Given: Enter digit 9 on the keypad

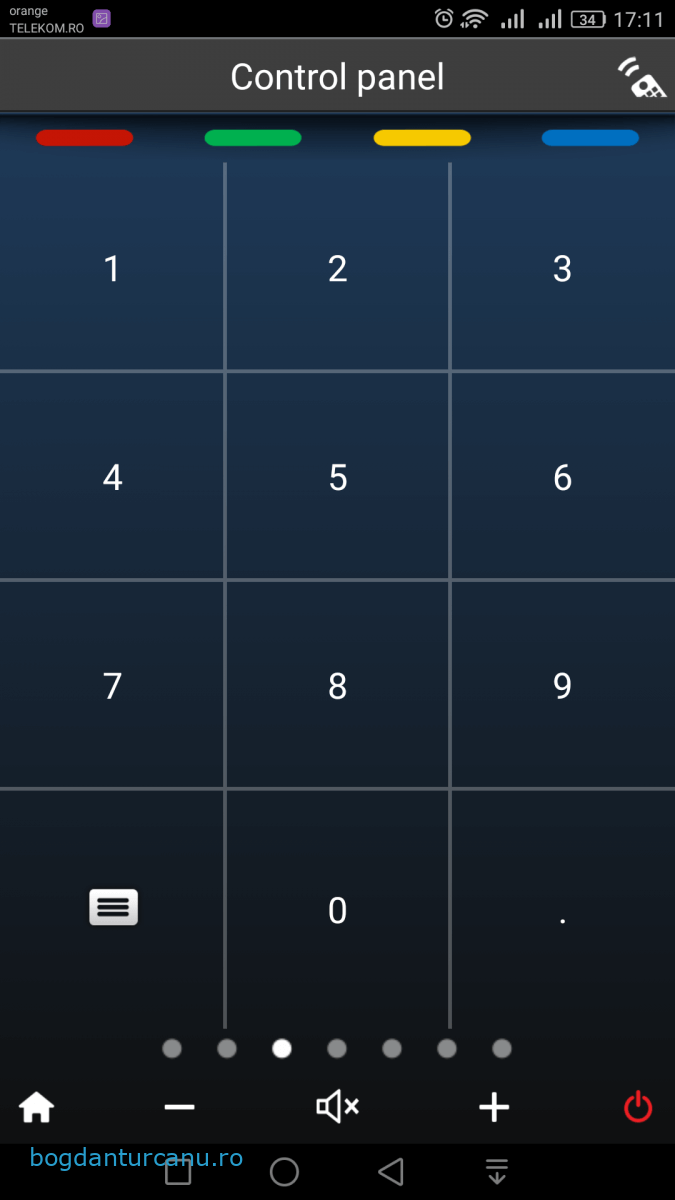Looking at the screenshot, I should tap(563, 686).
